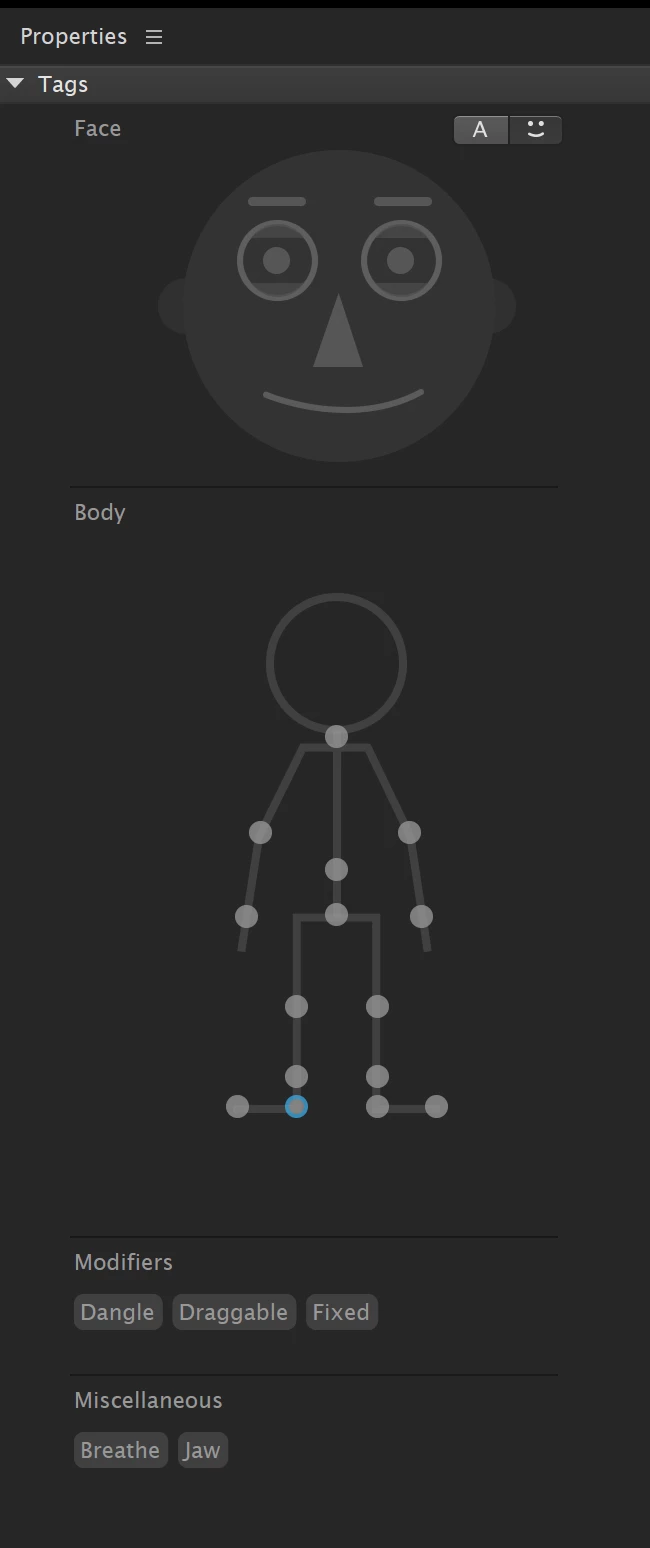The image size is (650, 1548).
Task: Apply the Jaw tag
Action: pos(202,1450)
